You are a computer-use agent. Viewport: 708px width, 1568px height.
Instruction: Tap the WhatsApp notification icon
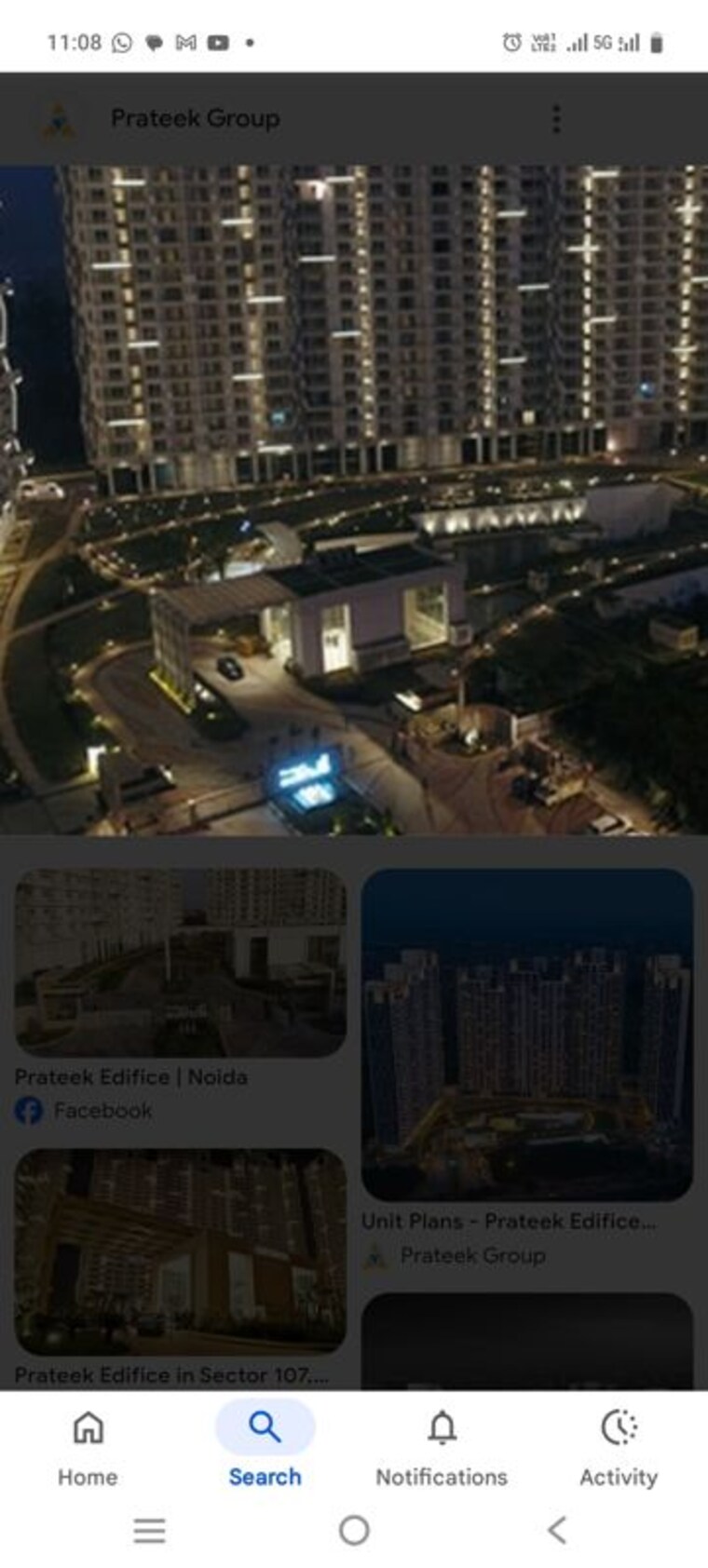[121, 43]
